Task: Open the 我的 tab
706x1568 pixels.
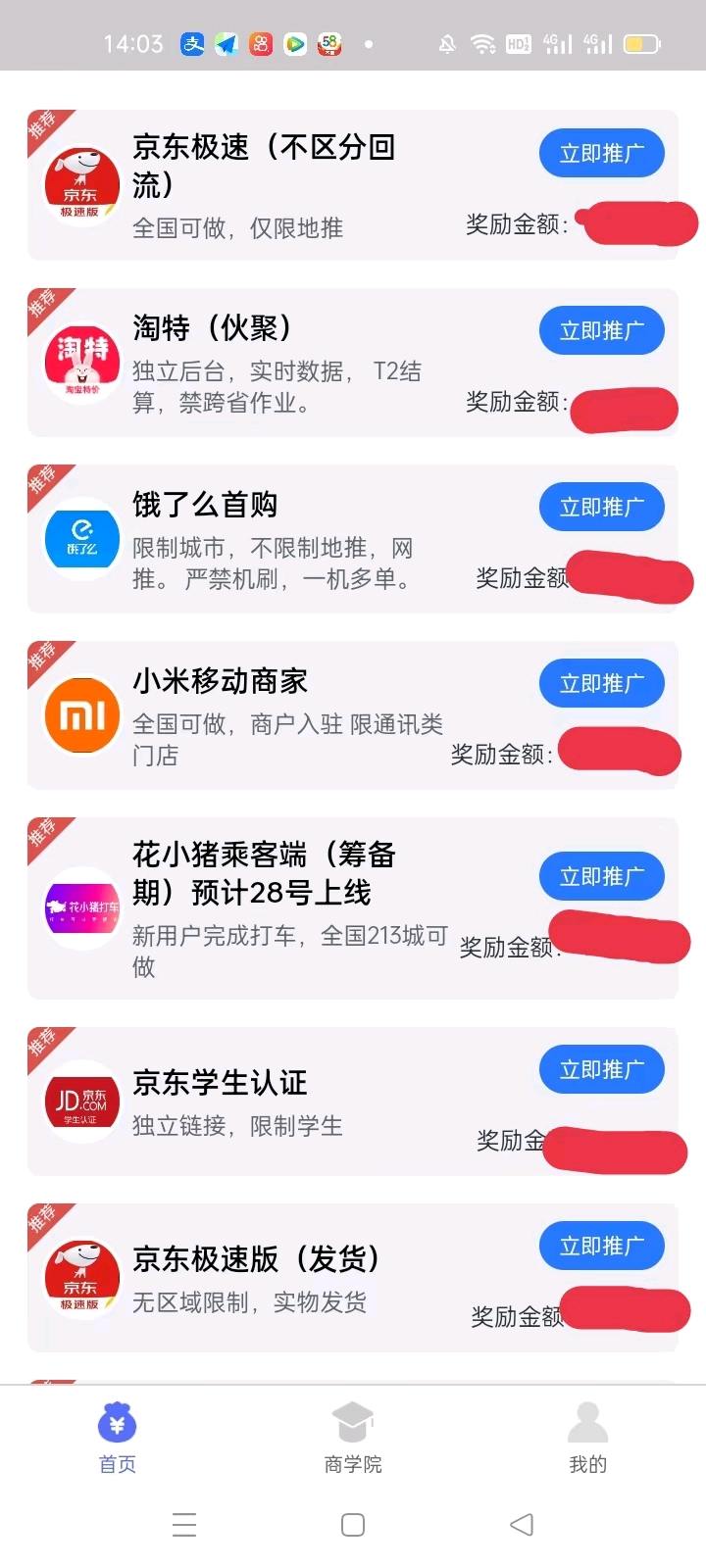Action: click(588, 1438)
